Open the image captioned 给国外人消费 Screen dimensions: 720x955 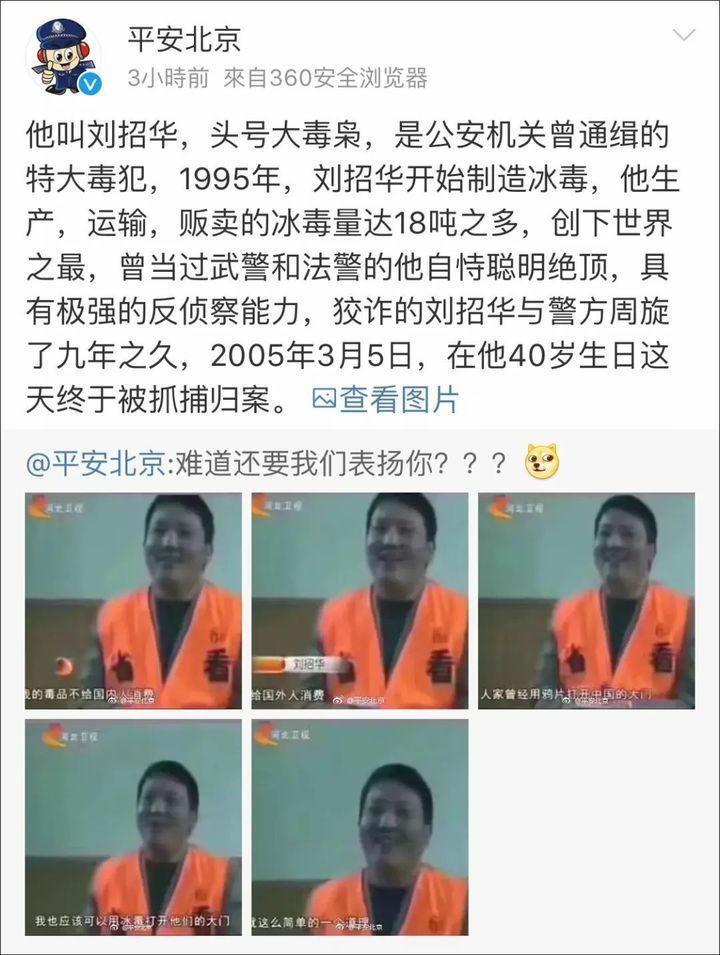pos(359,600)
